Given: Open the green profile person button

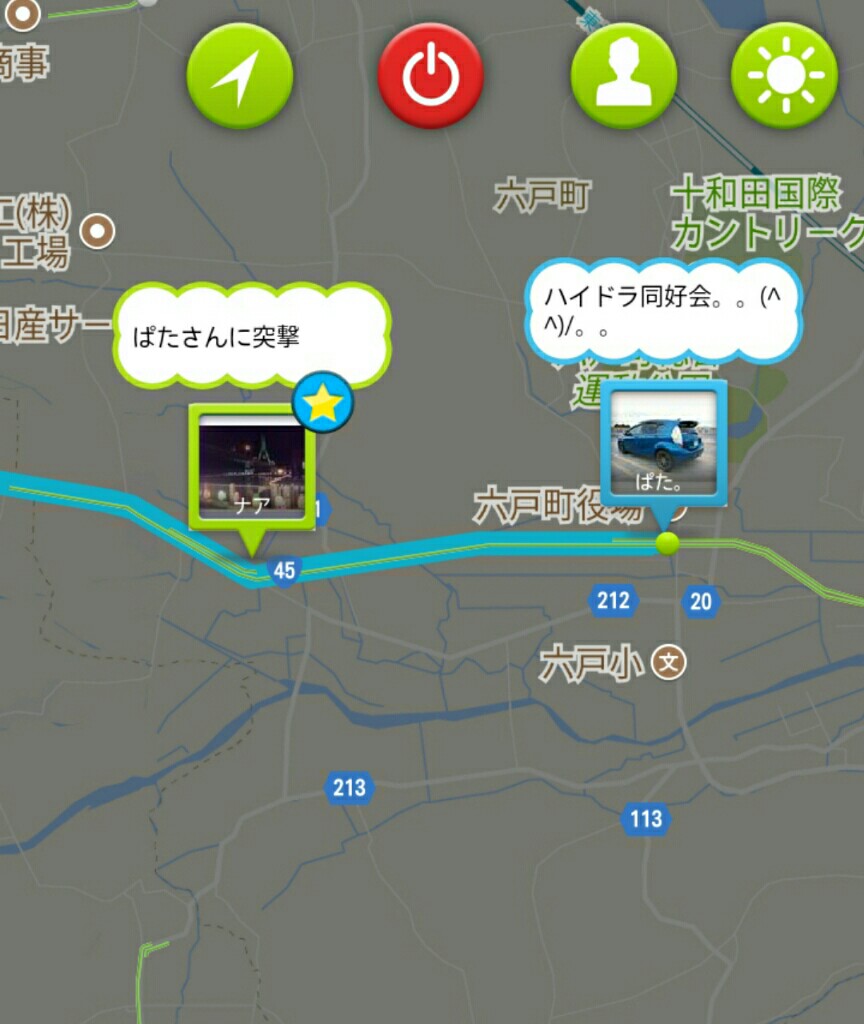Looking at the screenshot, I should (x=623, y=76).
